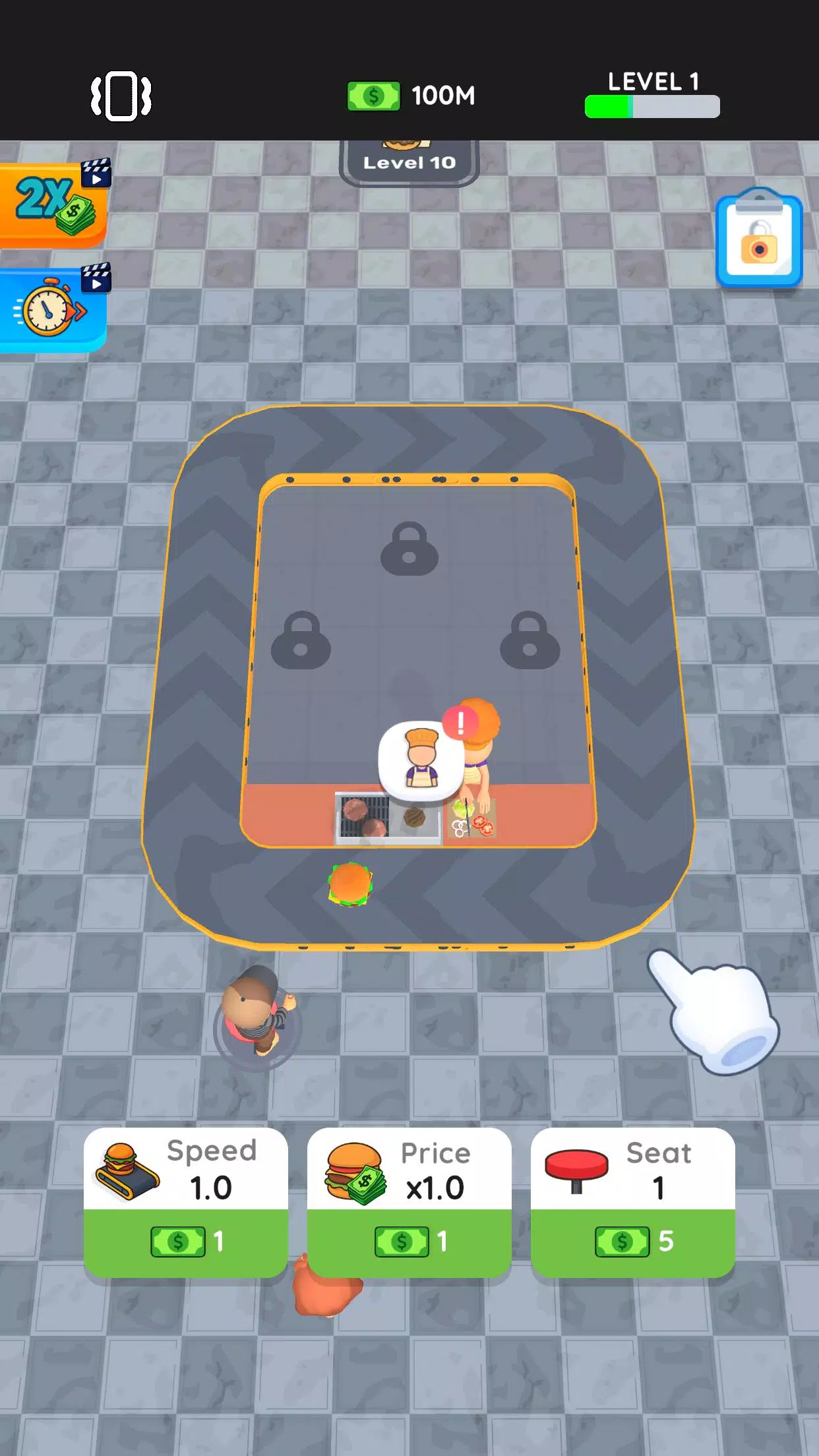Activate the stopwatch speed-up video boost

click(x=53, y=310)
